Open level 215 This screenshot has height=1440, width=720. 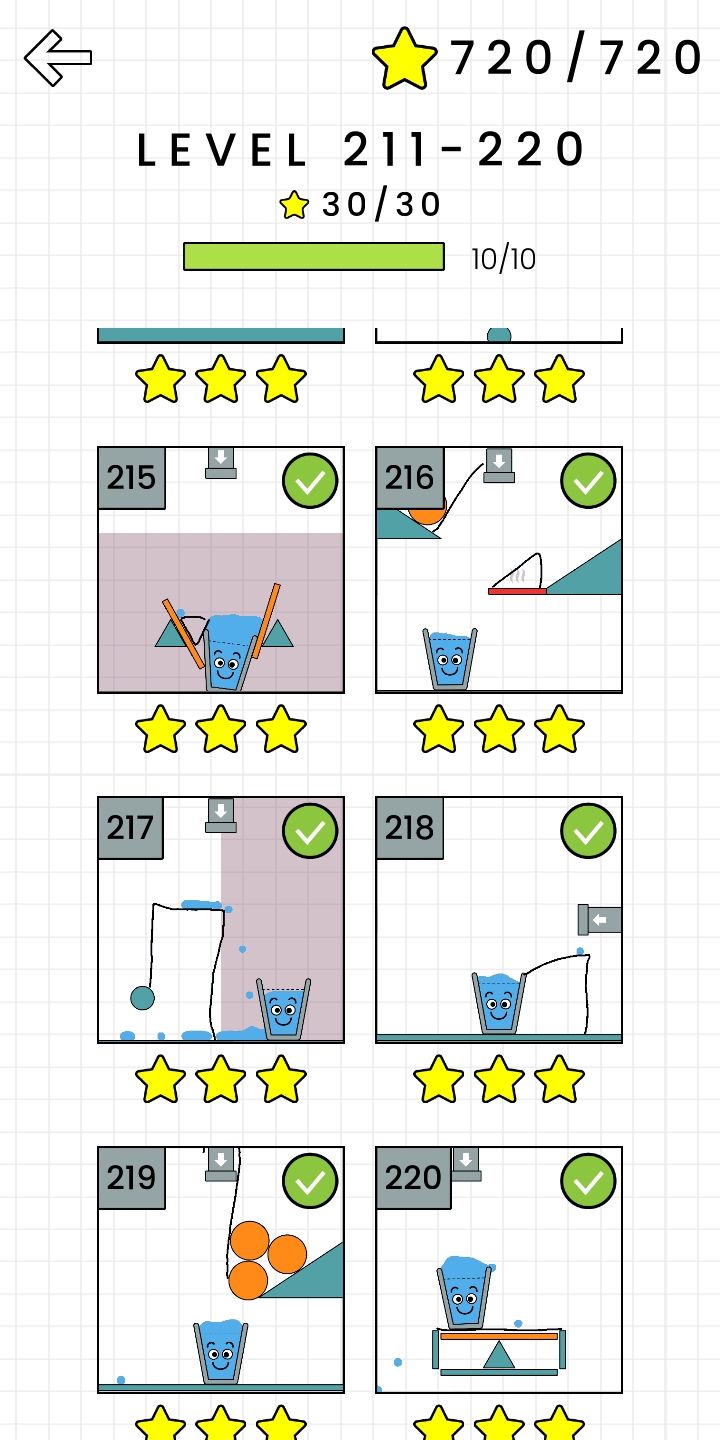point(221,570)
